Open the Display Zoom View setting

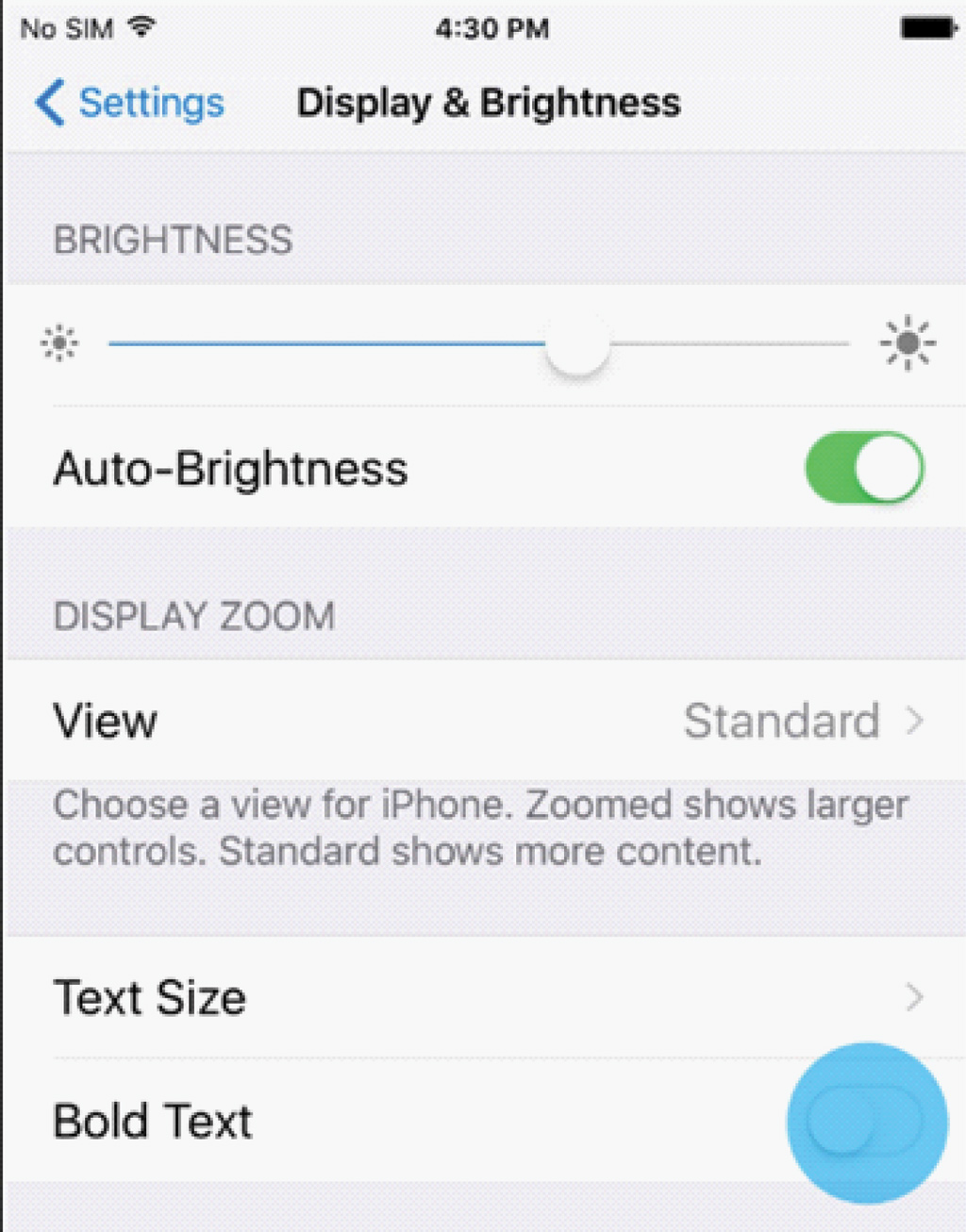click(486, 721)
